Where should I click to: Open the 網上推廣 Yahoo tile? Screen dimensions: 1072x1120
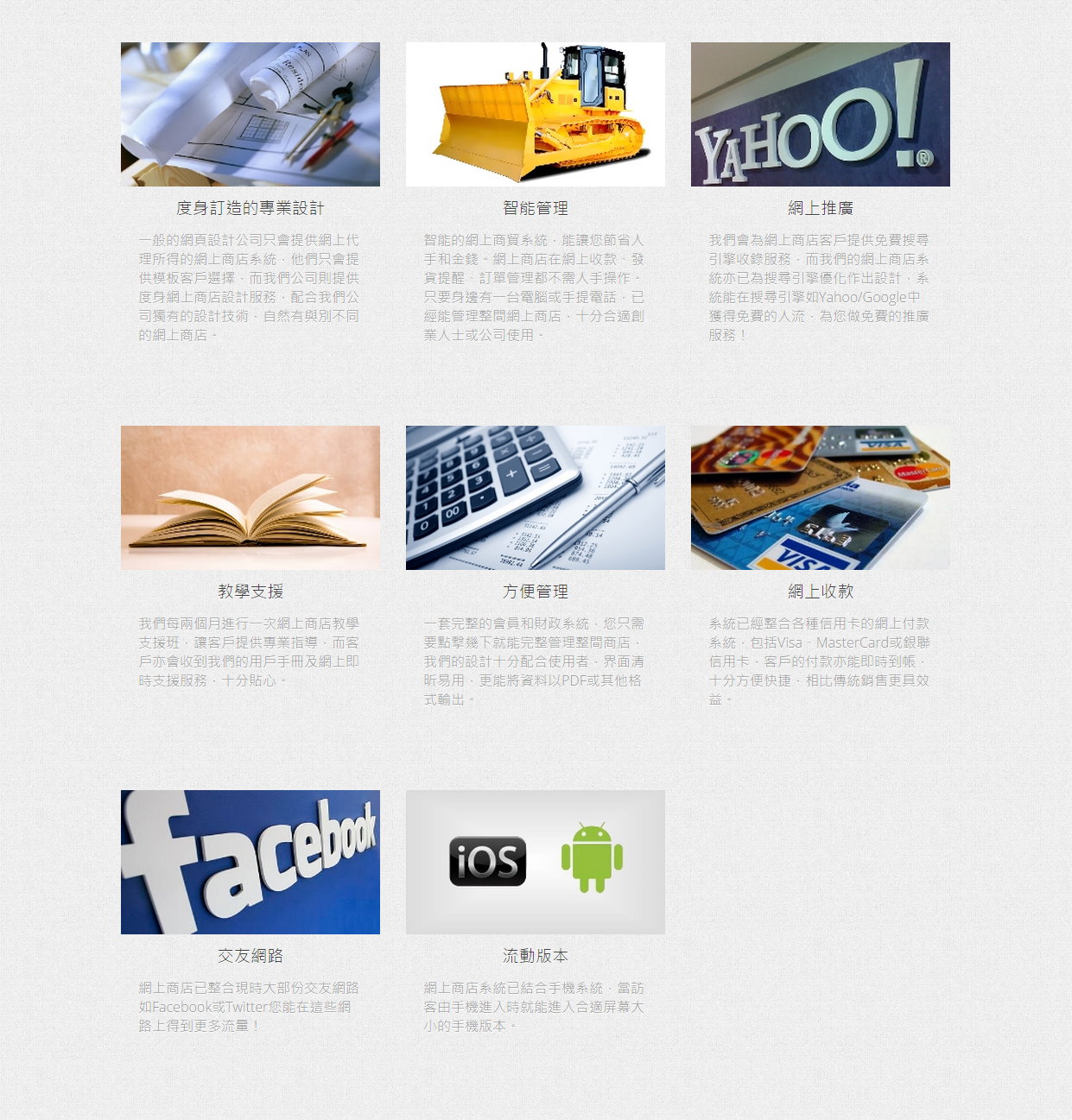coord(820,114)
